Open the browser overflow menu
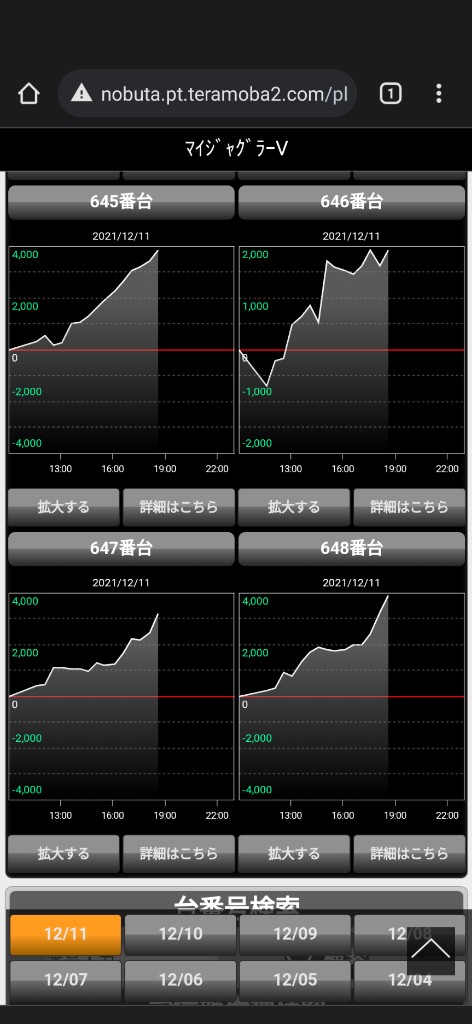The width and height of the screenshot is (472, 1024). (x=439, y=94)
